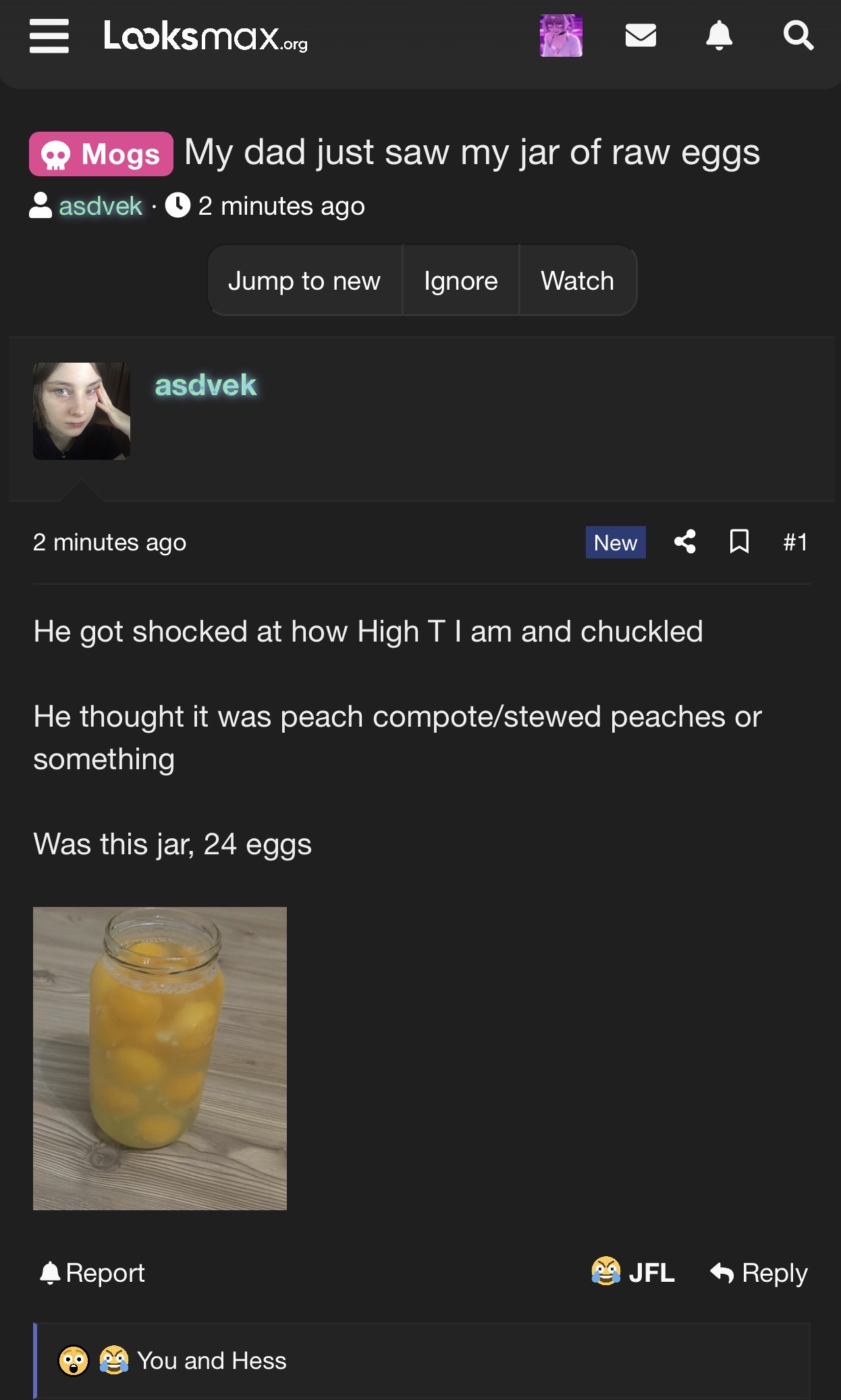The image size is (841, 1400).
Task: Open the permalink for post #1
Action: (795, 542)
